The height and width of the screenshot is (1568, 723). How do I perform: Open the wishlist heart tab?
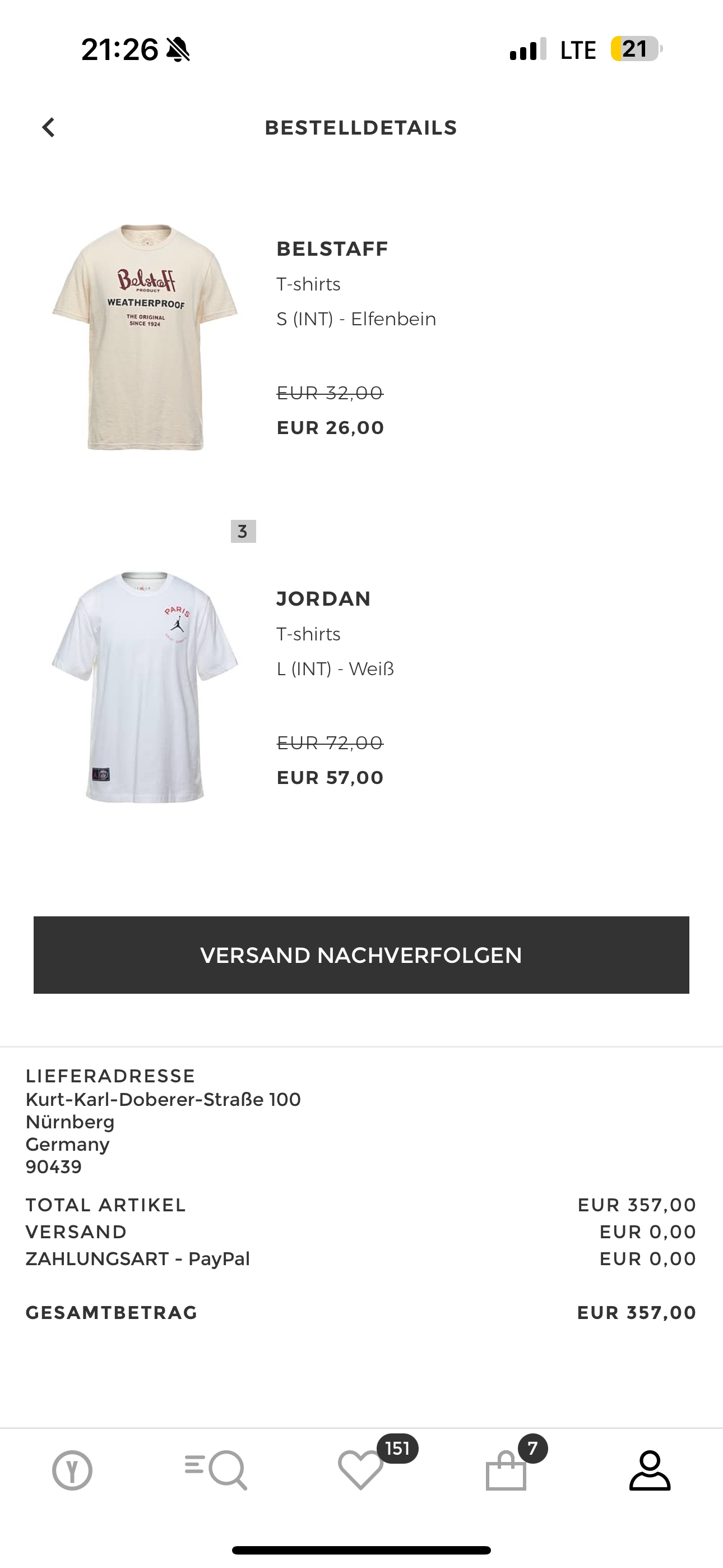tap(361, 1470)
